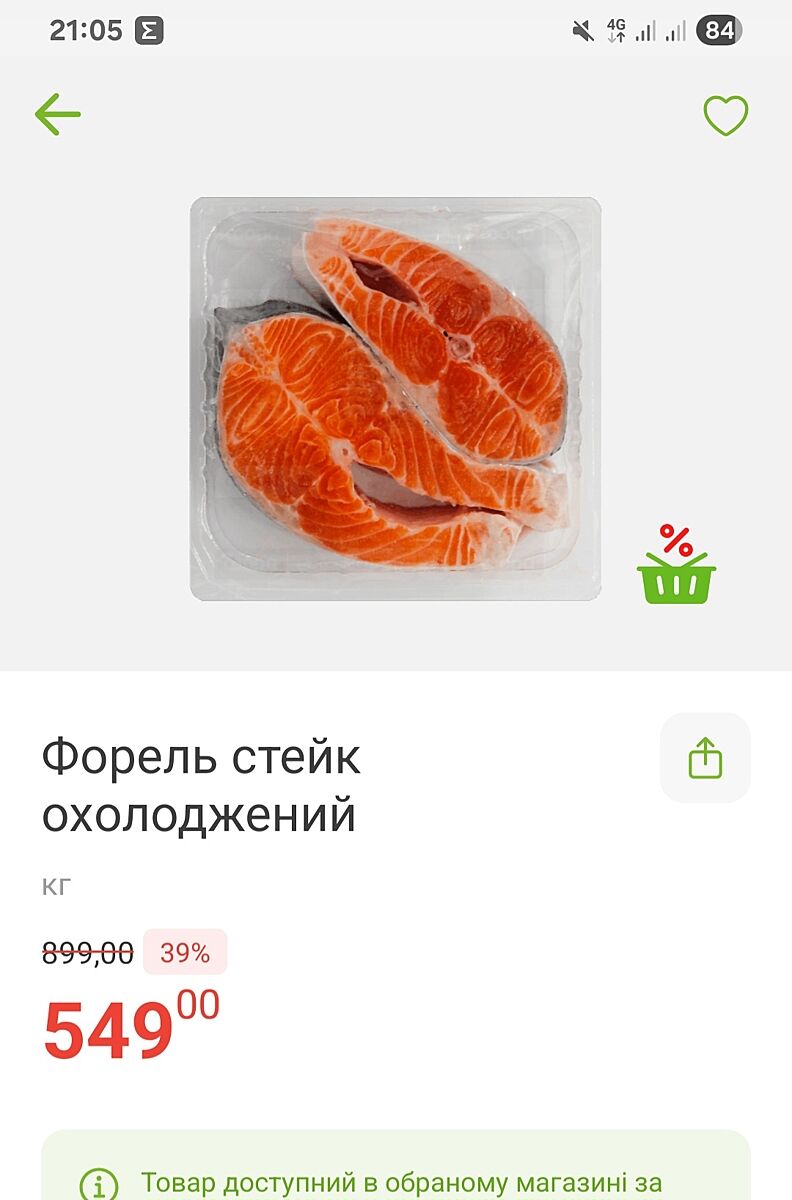This screenshot has width=792, height=1200.
Task: Open the trout steak product photo
Action: point(395,400)
